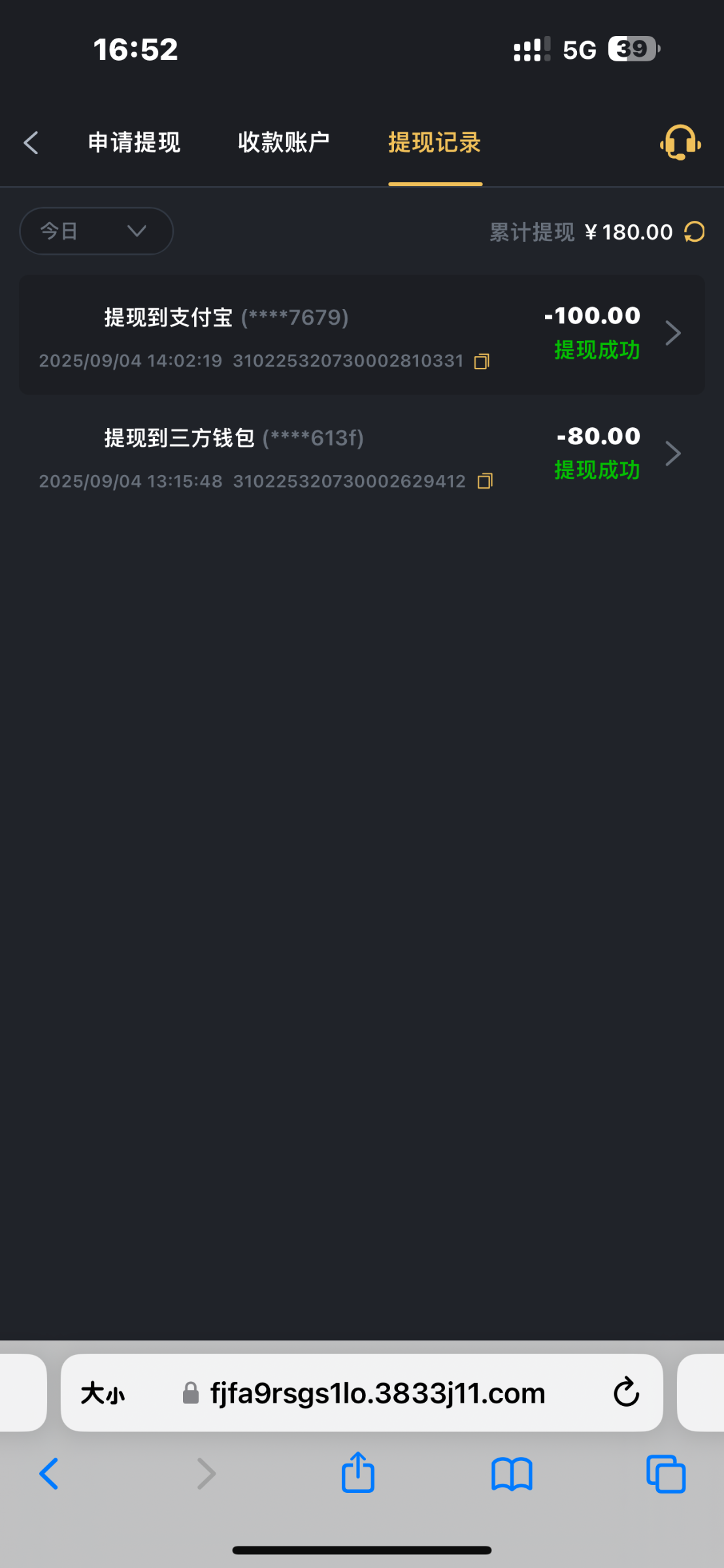Open the 提现到支付宝 -100.00 record
The height and width of the screenshot is (1568, 724).
pos(361,335)
